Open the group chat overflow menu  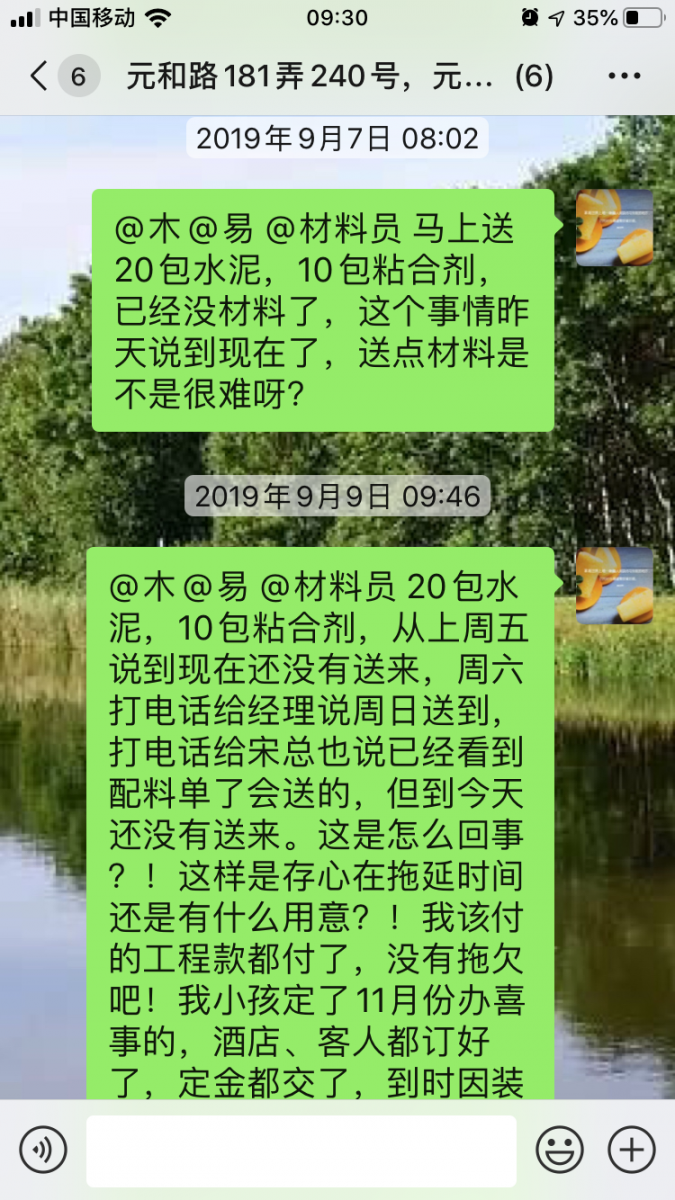coord(624,76)
